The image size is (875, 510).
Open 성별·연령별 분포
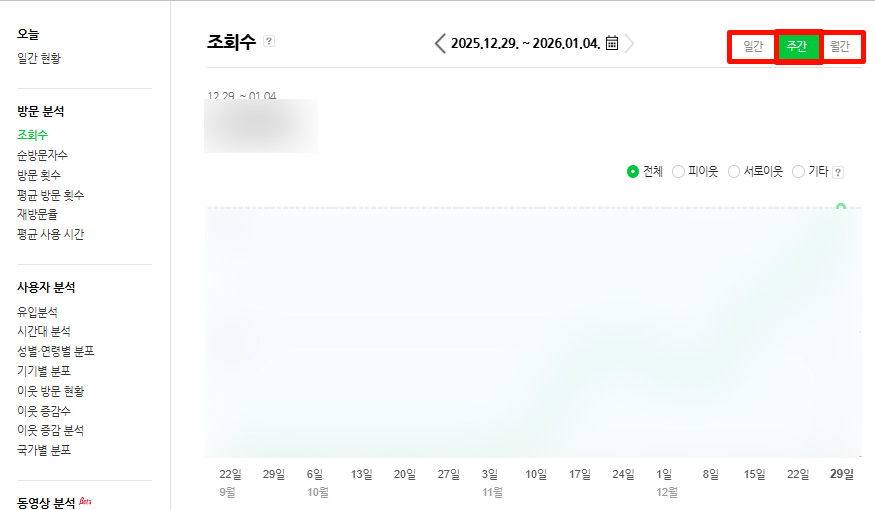55,351
